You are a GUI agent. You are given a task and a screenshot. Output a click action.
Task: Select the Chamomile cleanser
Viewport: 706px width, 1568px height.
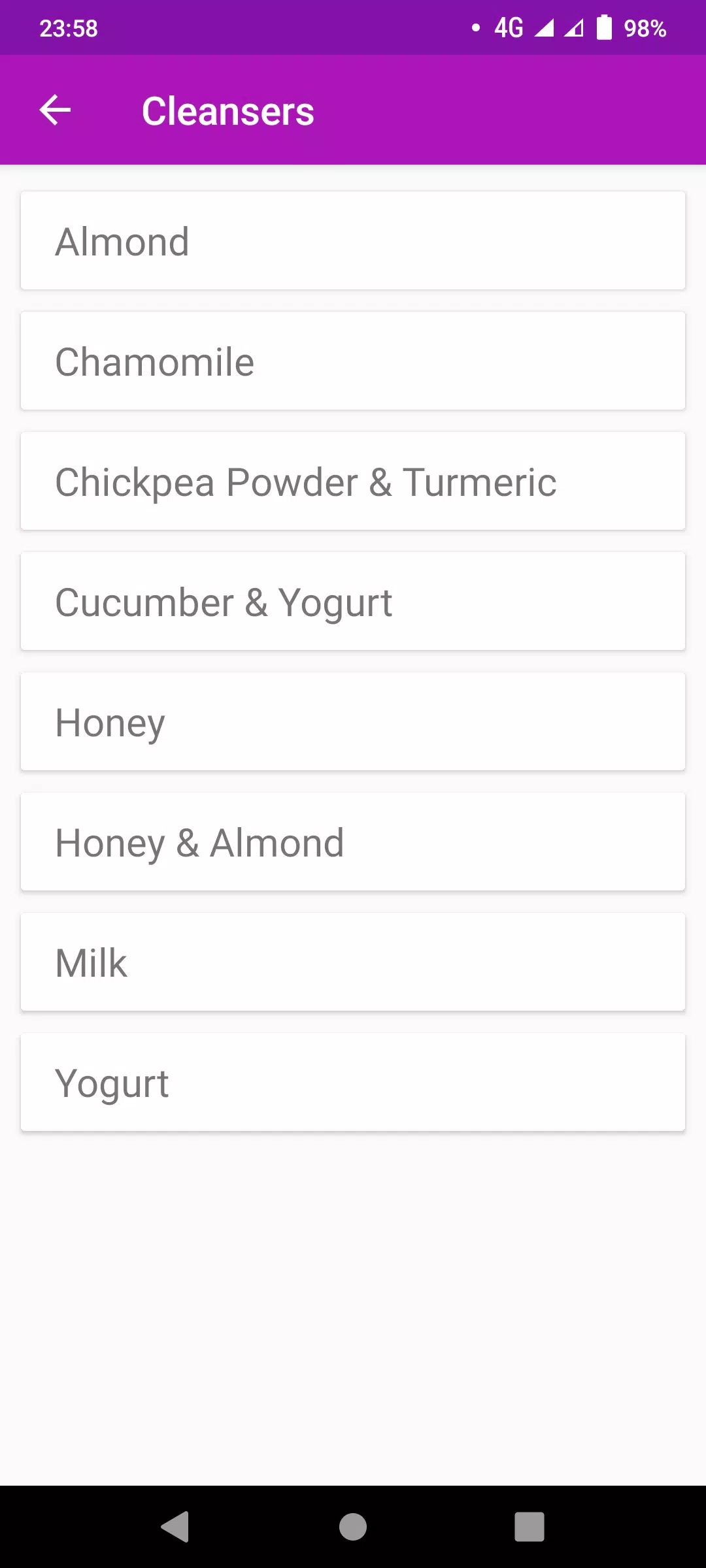(x=353, y=361)
